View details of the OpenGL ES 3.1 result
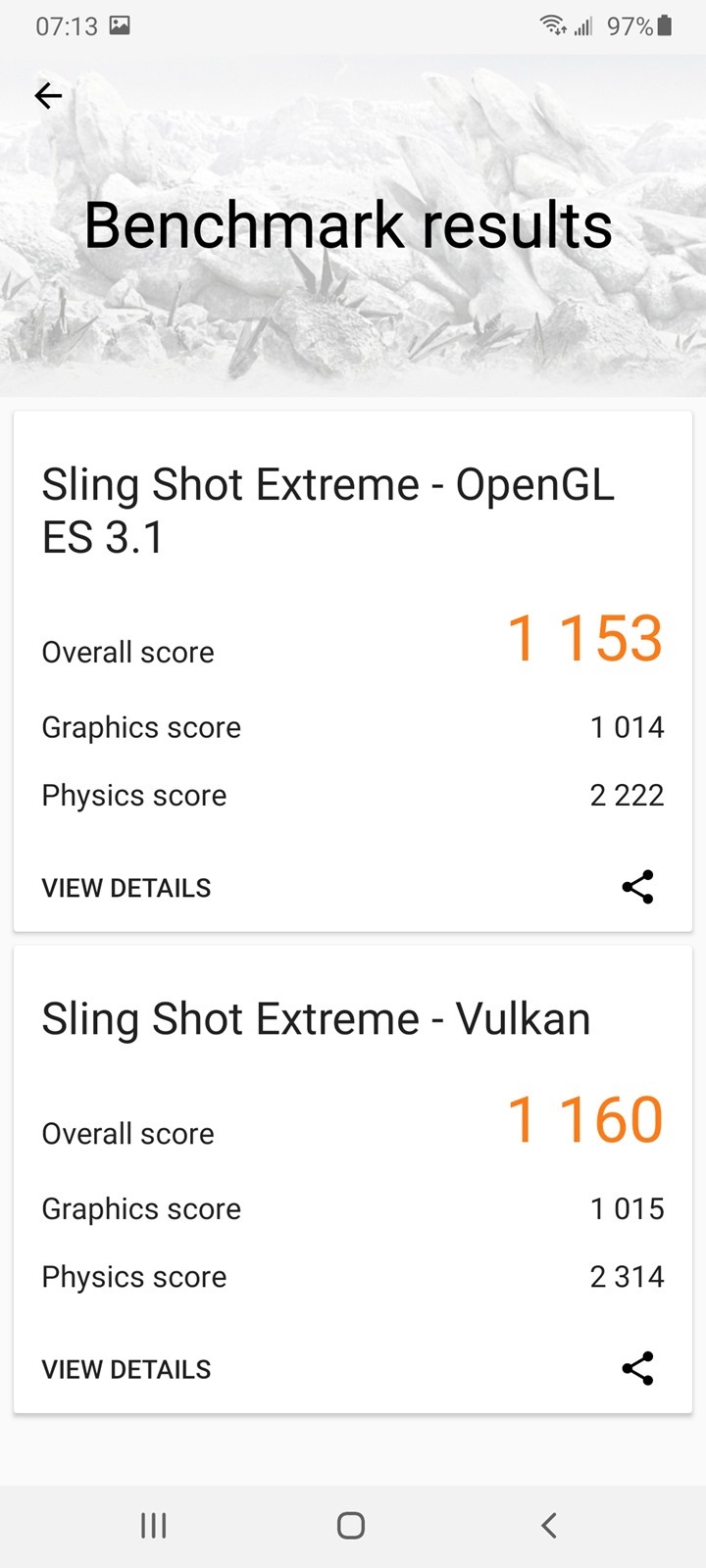The height and width of the screenshot is (1568, 706). [x=126, y=888]
